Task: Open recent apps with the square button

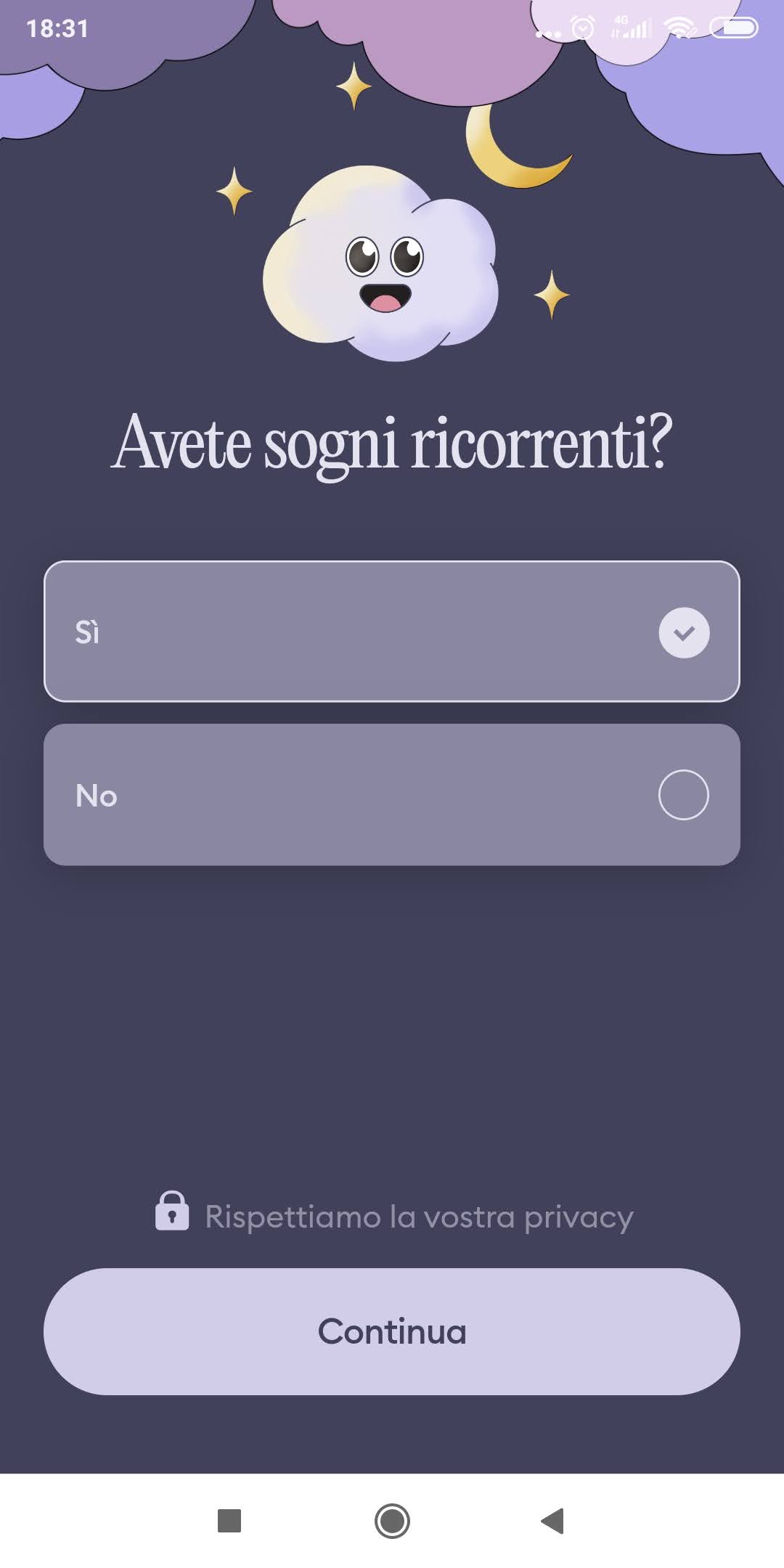Action: coord(229,1521)
